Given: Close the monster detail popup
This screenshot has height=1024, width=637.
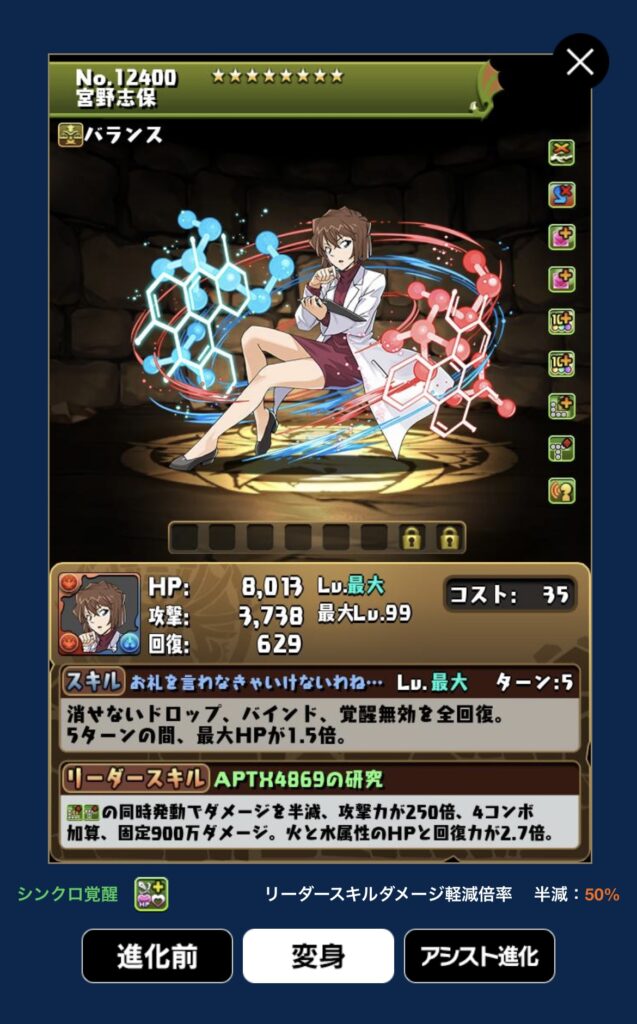Looking at the screenshot, I should (x=580, y=62).
